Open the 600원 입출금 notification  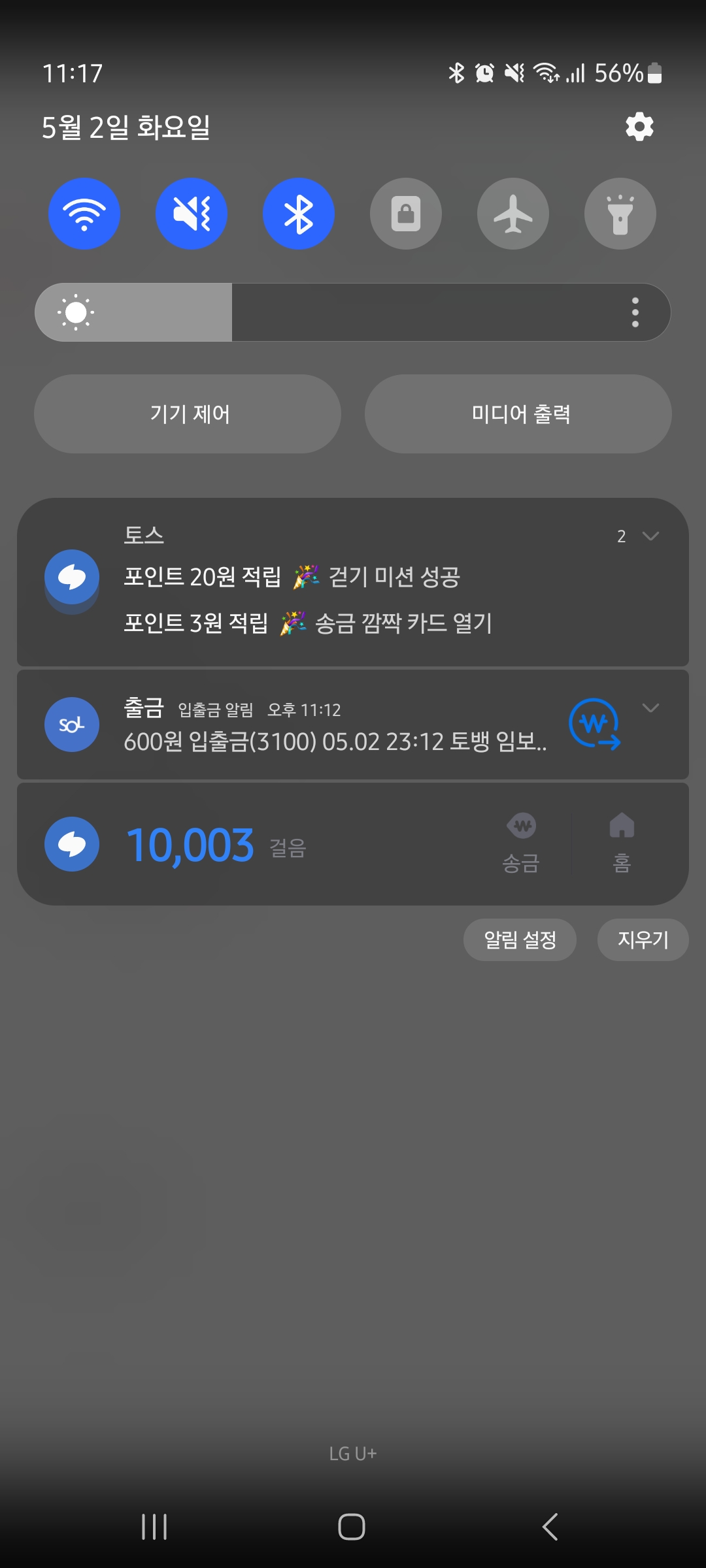tap(335, 742)
